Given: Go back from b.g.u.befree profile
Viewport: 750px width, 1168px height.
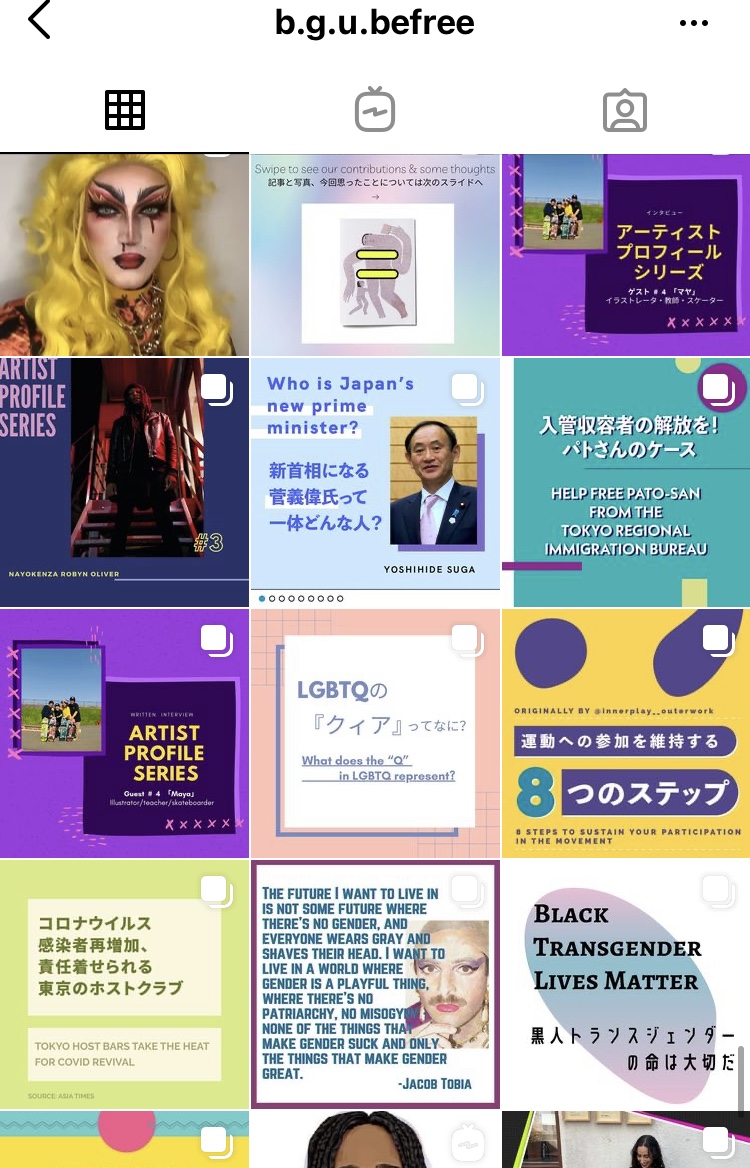Looking at the screenshot, I should (x=39, y=22).
